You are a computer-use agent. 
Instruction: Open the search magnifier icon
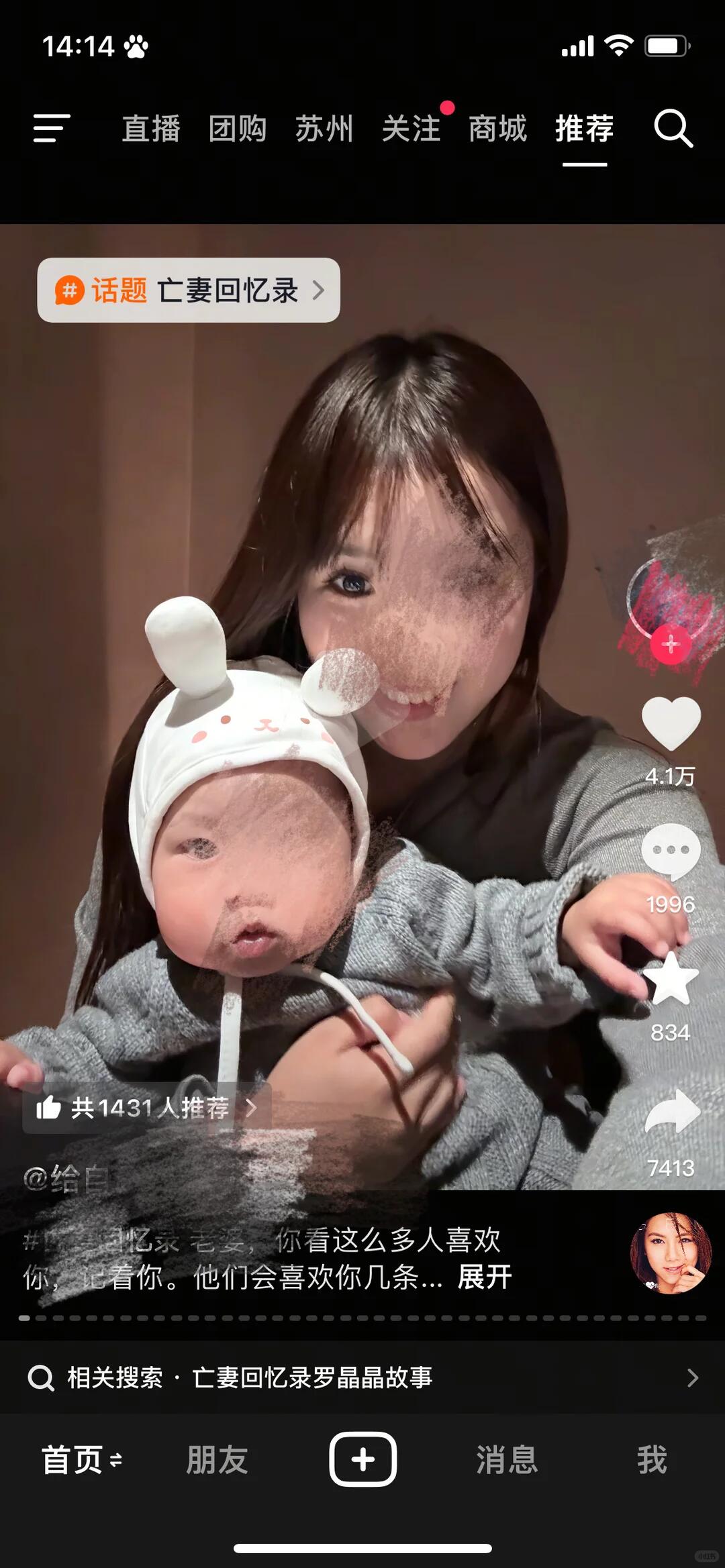[673, 128]
